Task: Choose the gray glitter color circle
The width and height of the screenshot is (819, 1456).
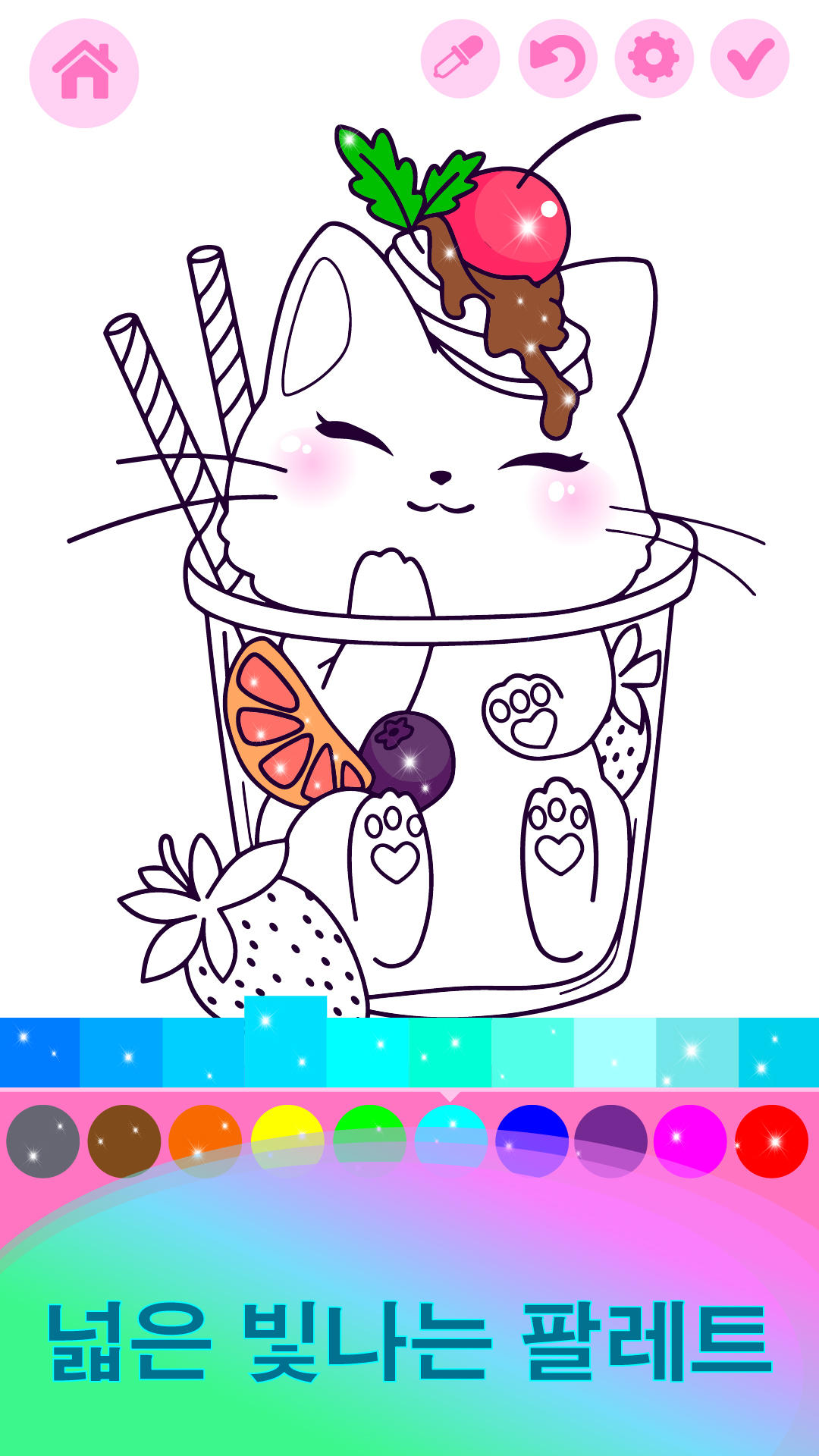Action: click(42, 1141)
